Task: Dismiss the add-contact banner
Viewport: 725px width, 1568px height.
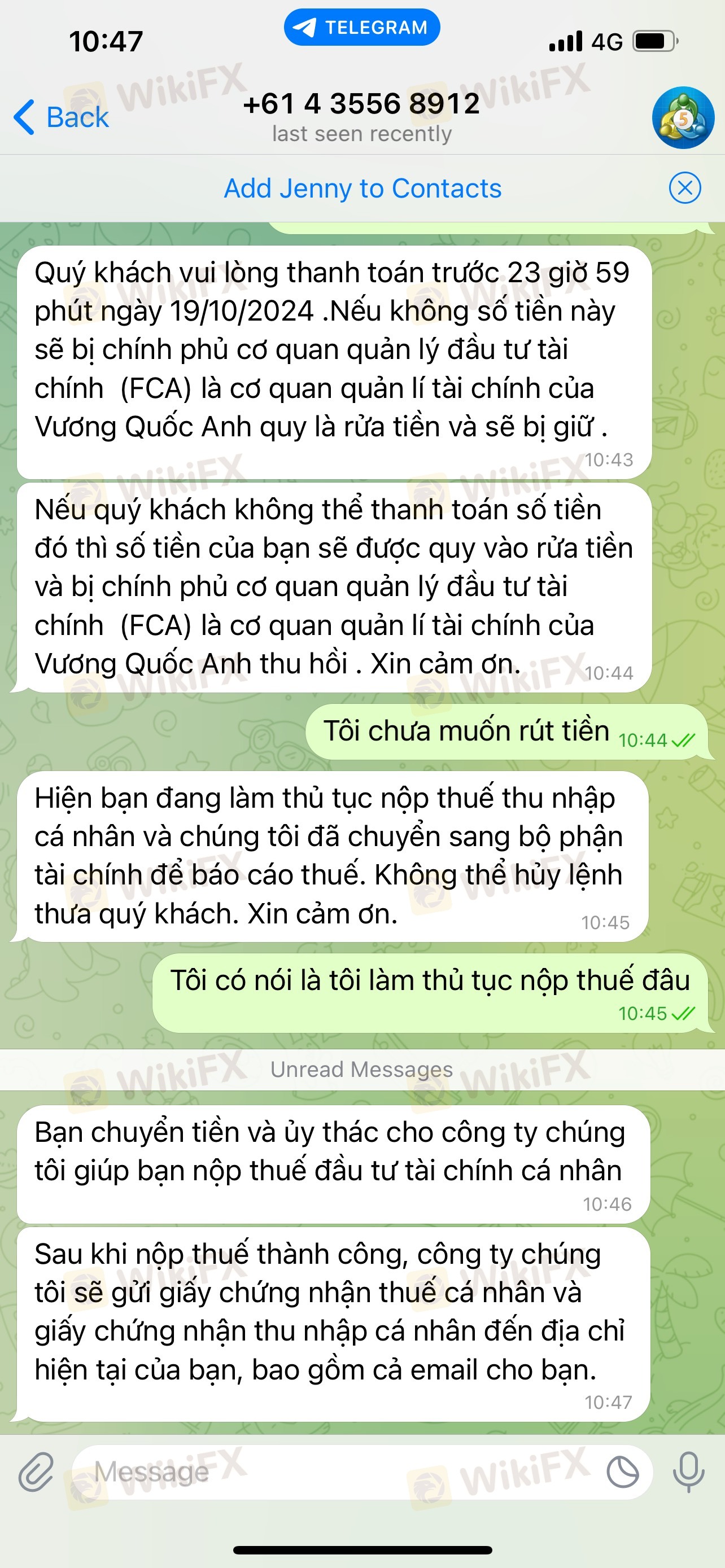Action: pyautogui.click(x=684, y=188)
